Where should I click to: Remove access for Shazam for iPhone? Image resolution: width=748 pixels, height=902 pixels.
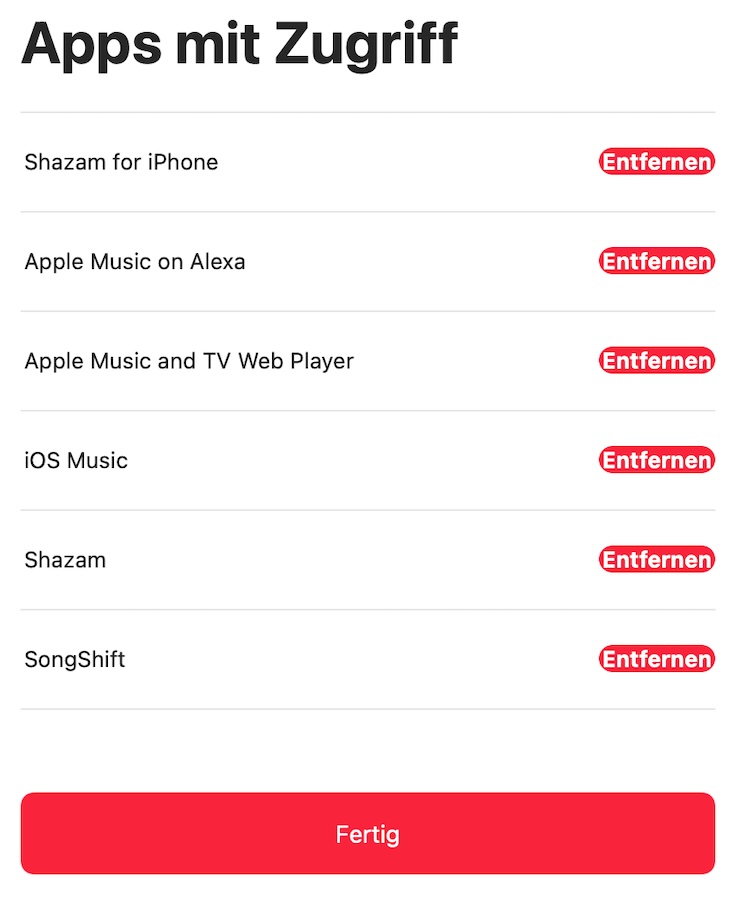tap(657, 162)
